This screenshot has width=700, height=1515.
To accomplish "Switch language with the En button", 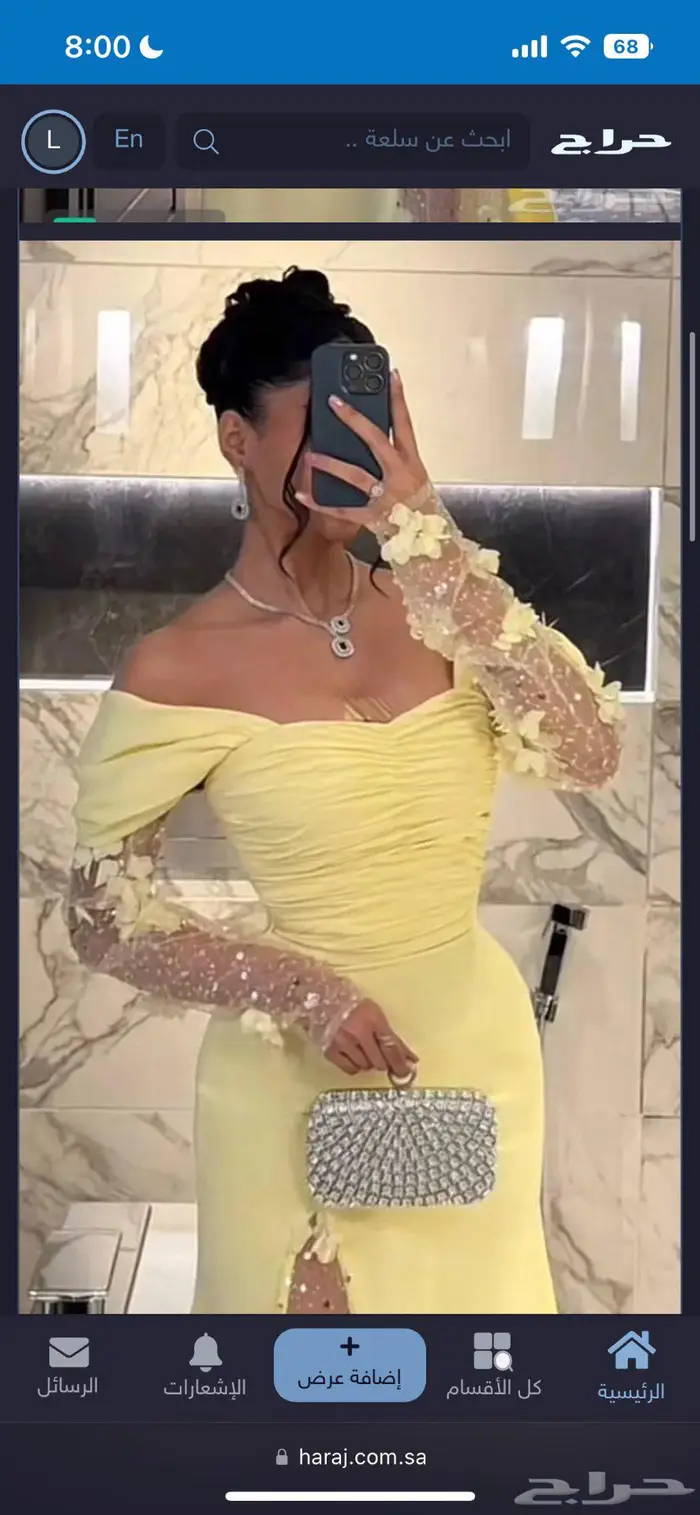I will pyautogui.click(x=129, y=140).
